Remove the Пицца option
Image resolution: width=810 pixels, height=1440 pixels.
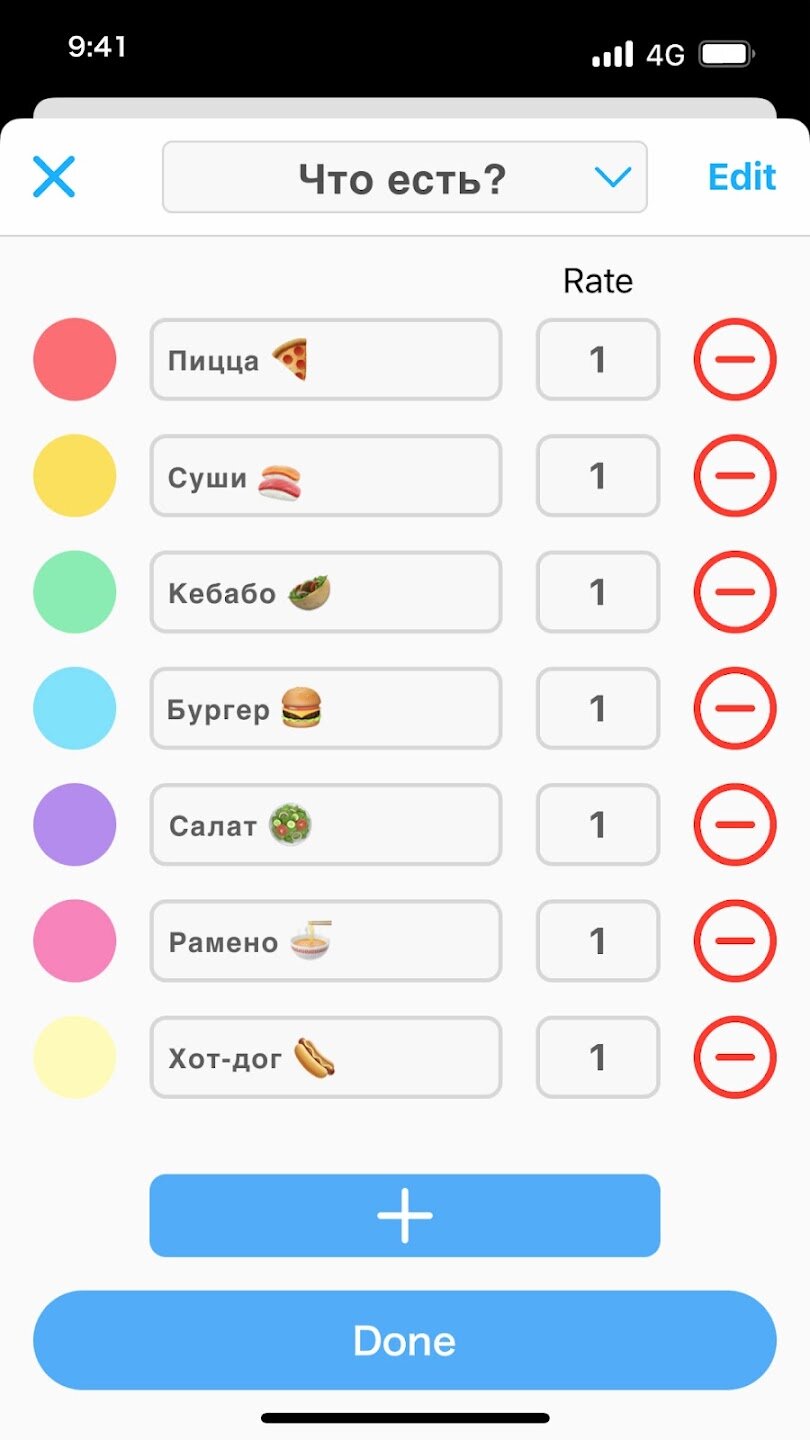tap(735, 359)
